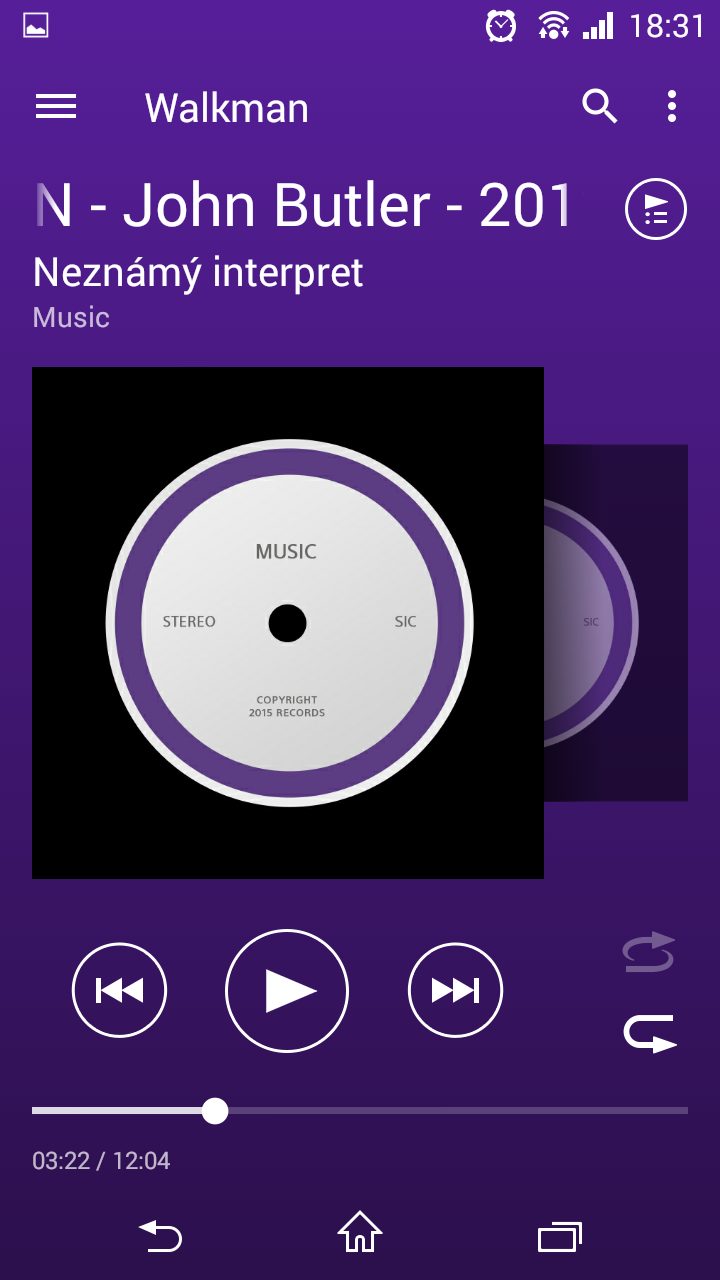Open the navigation drawer menu
This screenshot has height=1280, width=720.
pos(56,107)
